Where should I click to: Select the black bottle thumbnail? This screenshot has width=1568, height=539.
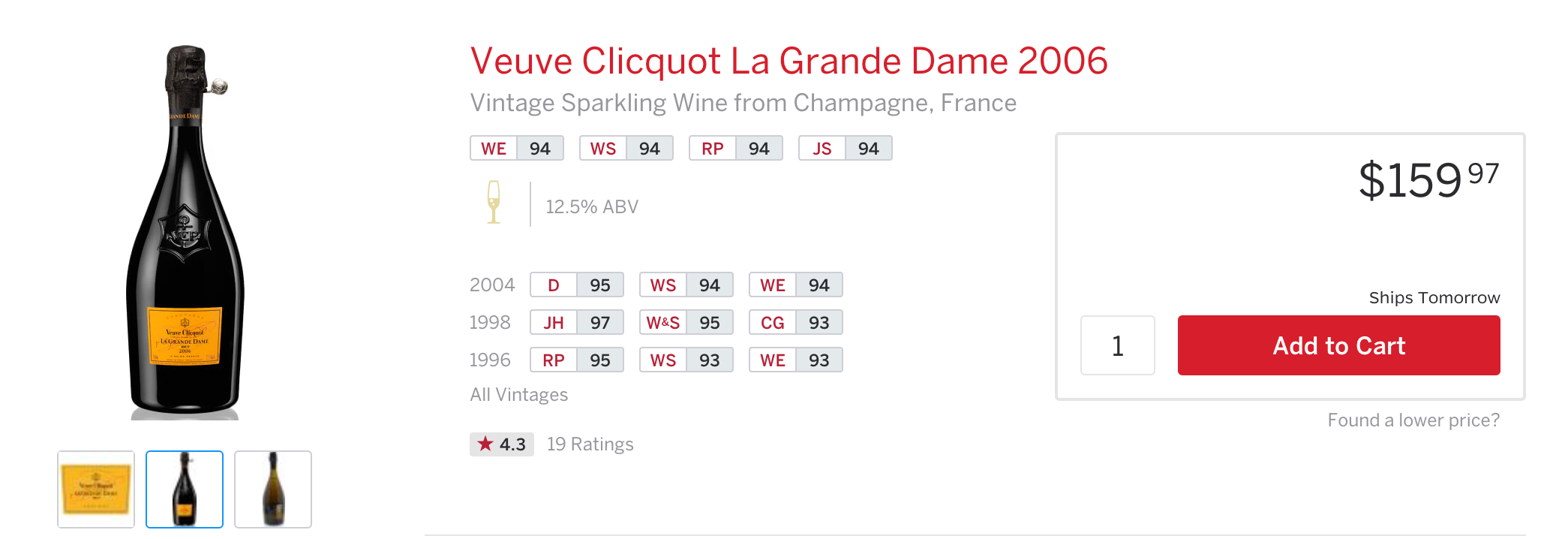click(x=185, y=489)
